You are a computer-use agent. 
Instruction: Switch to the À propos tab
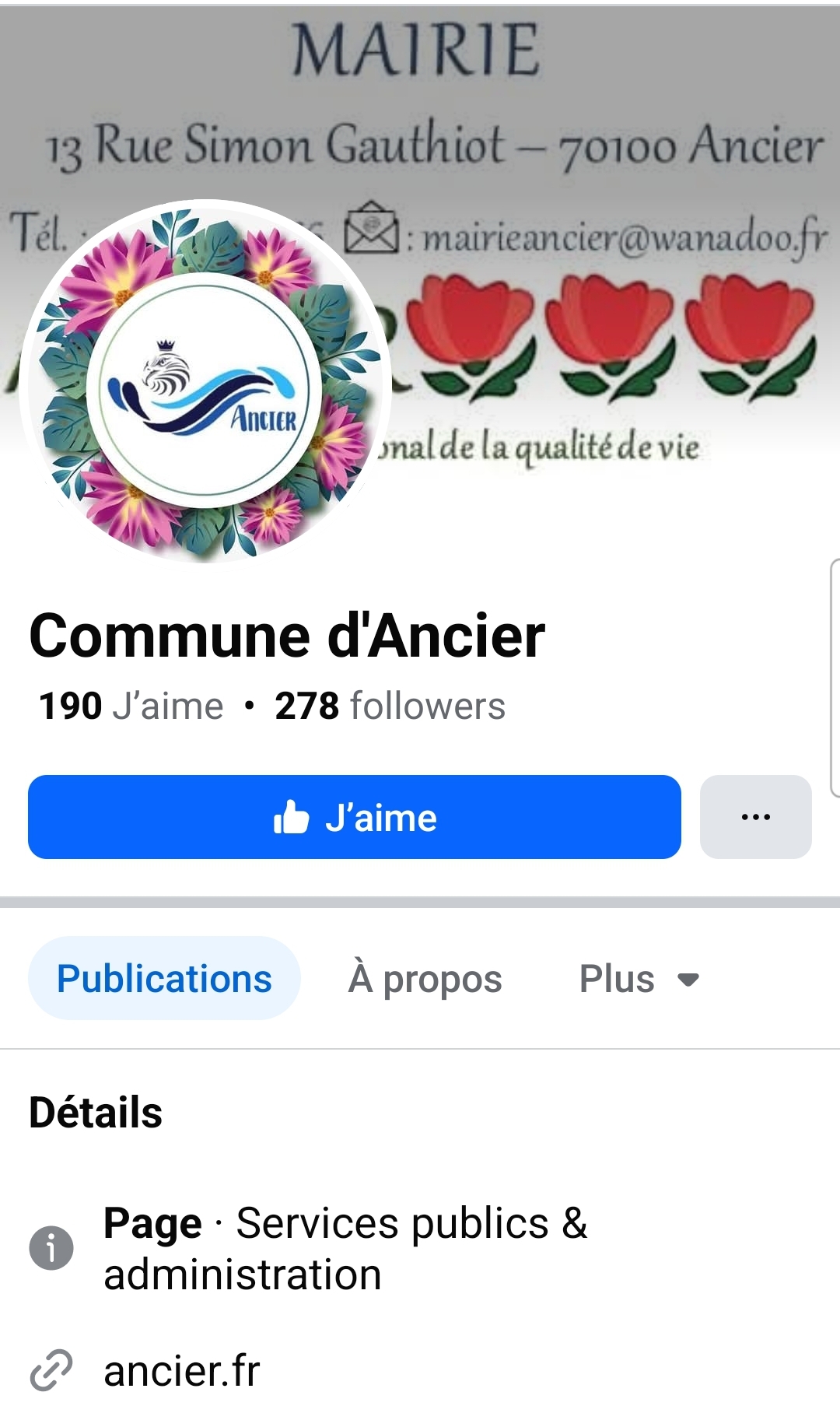tap(425, 978)
